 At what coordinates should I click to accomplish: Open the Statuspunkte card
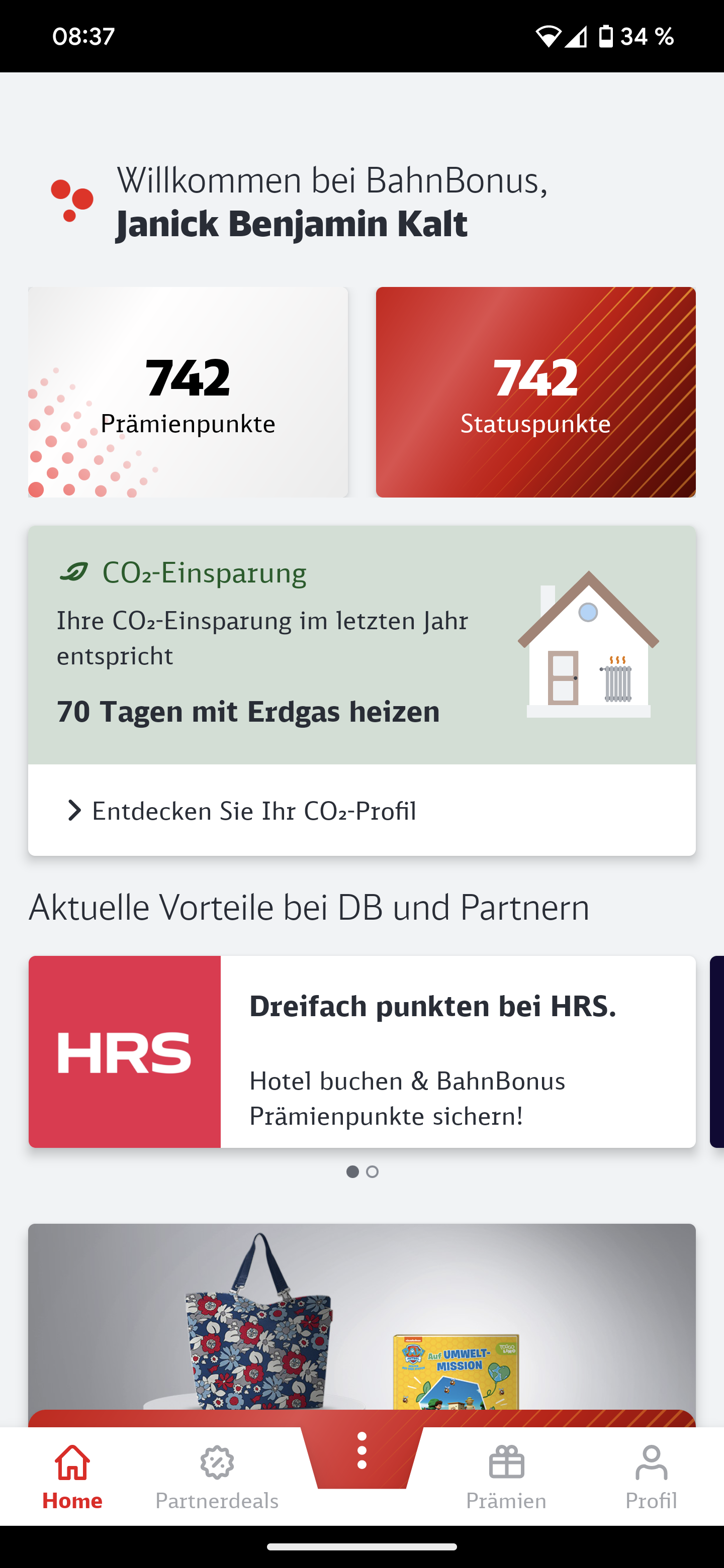[x=536, y=392]
